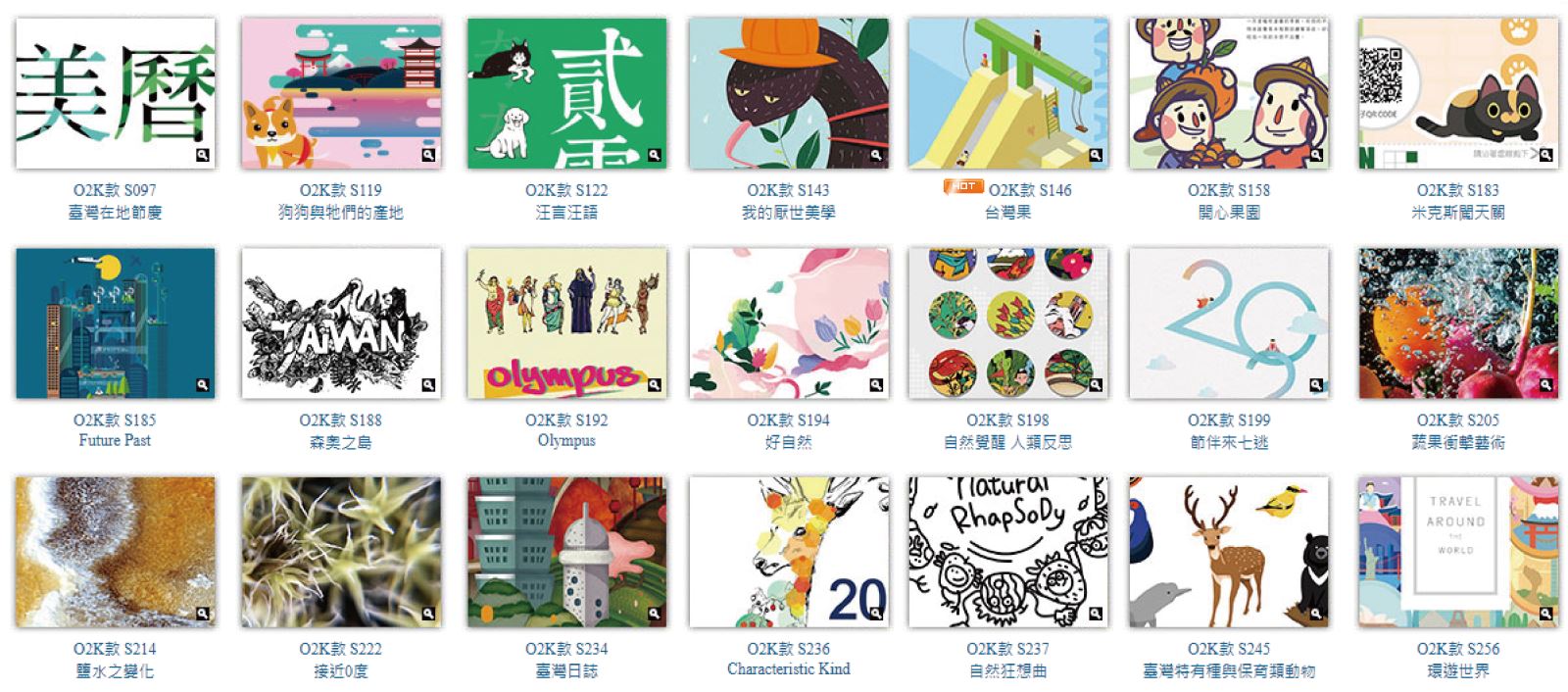1568x692 pixels.
Task: Open the hot item S146 台灣果
Action: coord(1007,93)
